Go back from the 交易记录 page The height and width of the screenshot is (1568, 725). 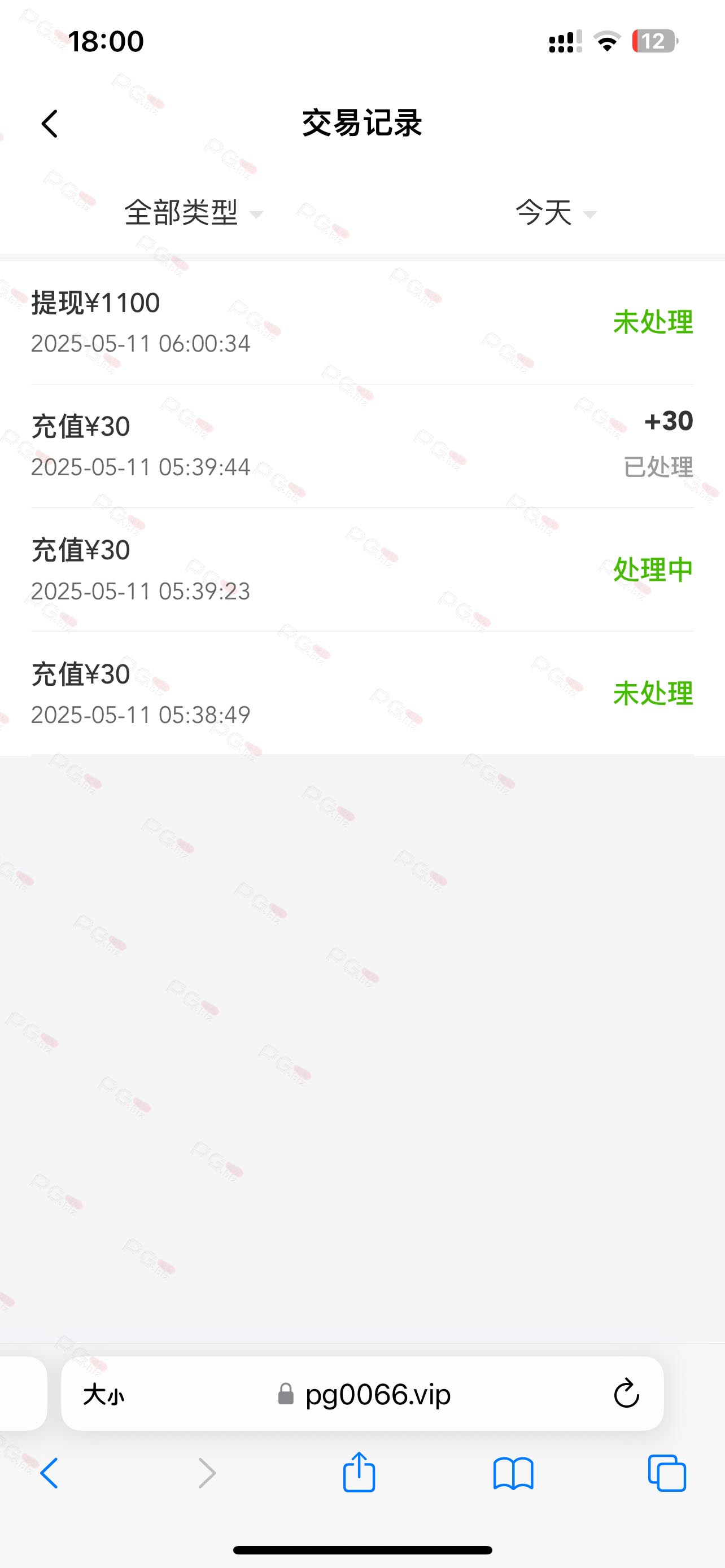pyautogui.click(x=50, y=124)
